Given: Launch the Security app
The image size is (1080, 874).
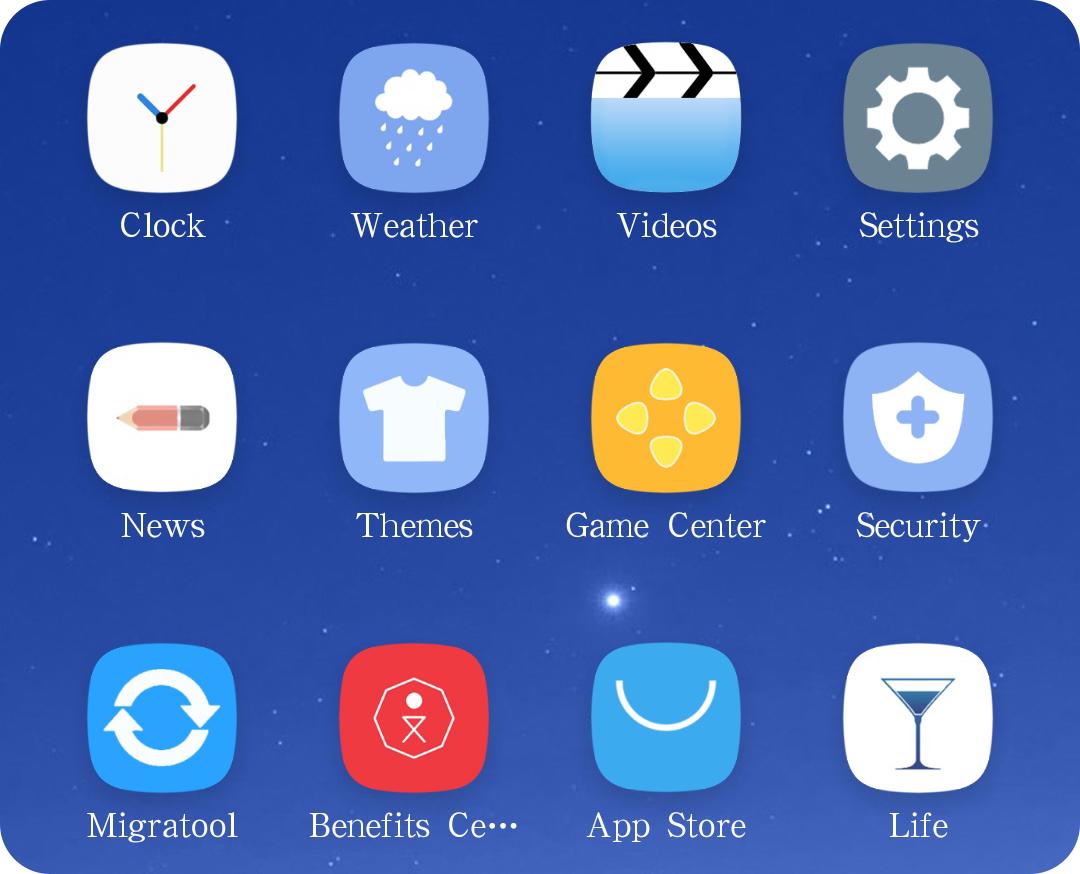Looking at the screenshot, I should point(918,418).
